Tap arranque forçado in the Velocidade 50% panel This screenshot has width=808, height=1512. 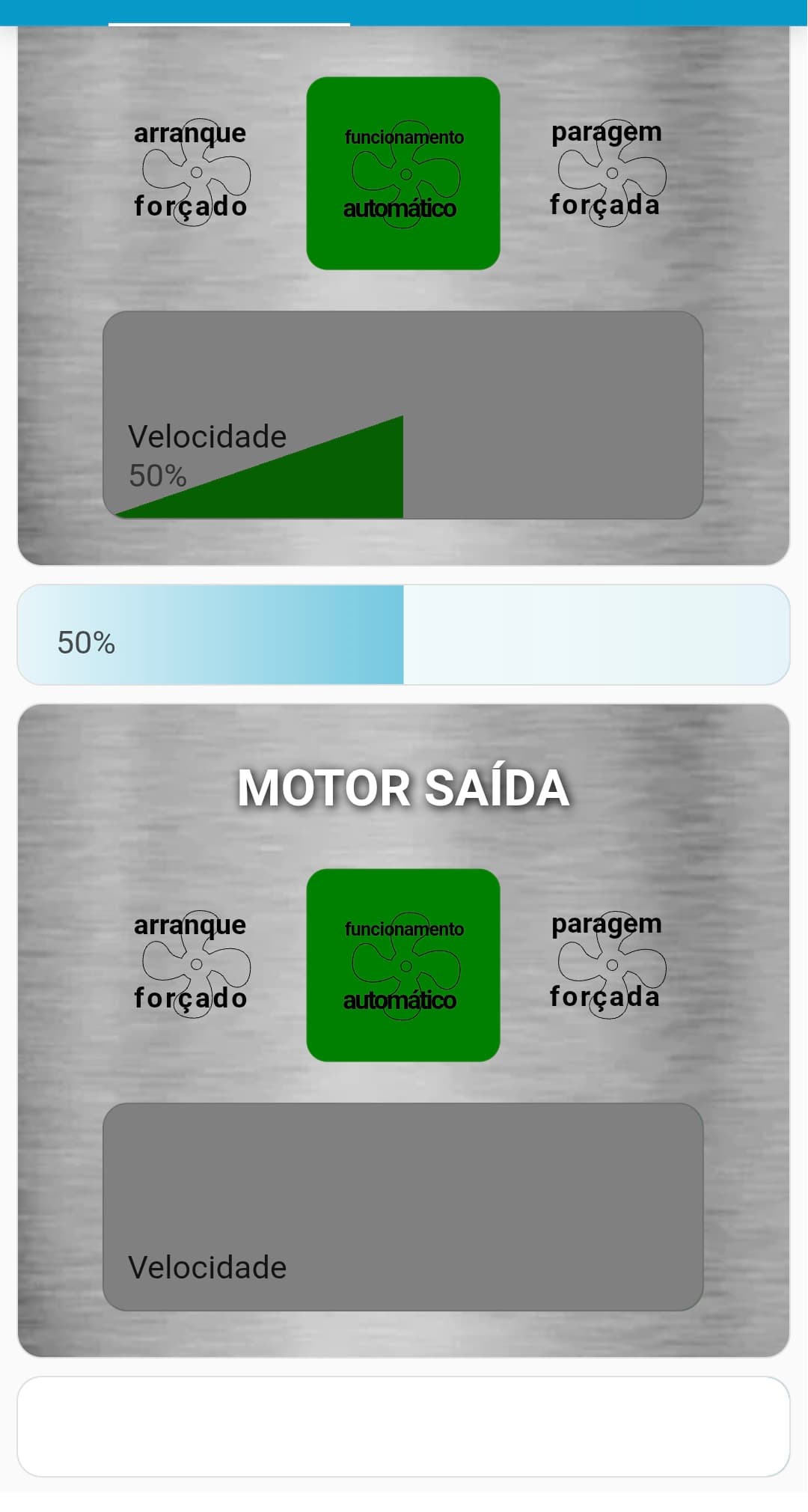tap(192, 171)
